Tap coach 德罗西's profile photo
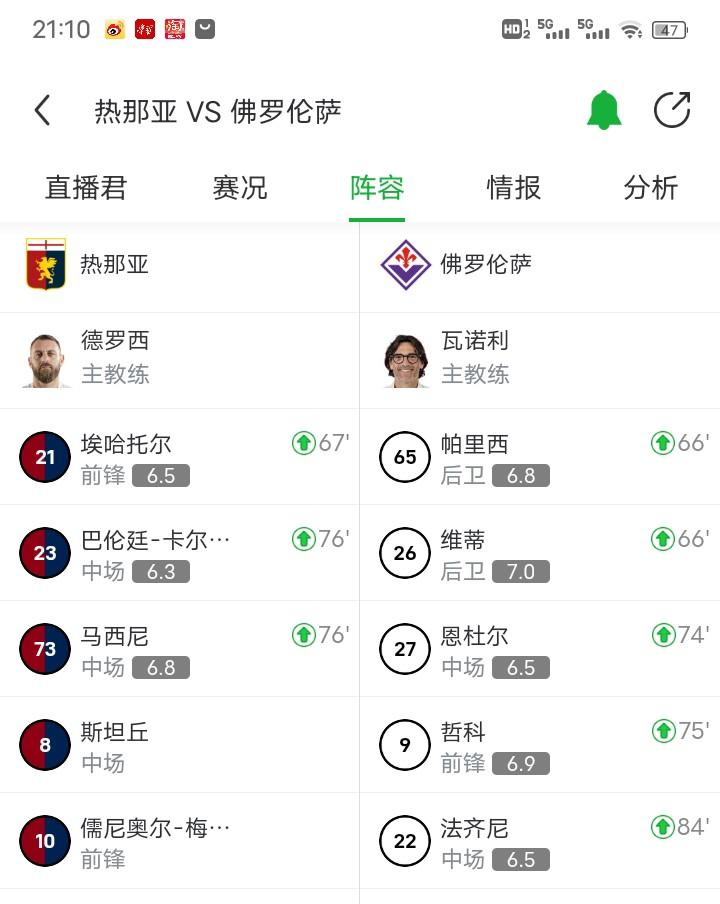This screenshot has width=720, height=904. [x=44, y=360]
